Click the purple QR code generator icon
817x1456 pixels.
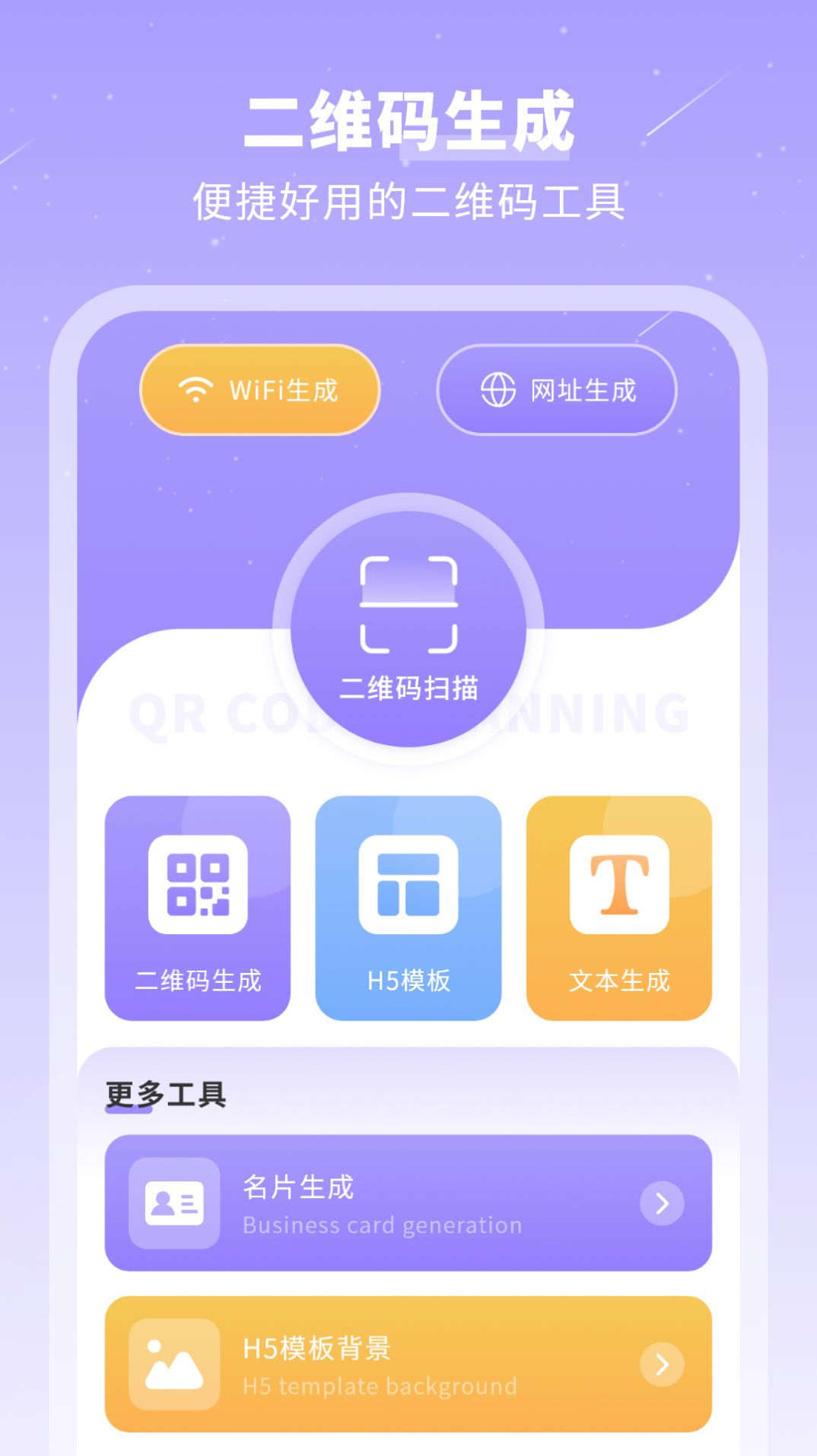pos(198,882)
